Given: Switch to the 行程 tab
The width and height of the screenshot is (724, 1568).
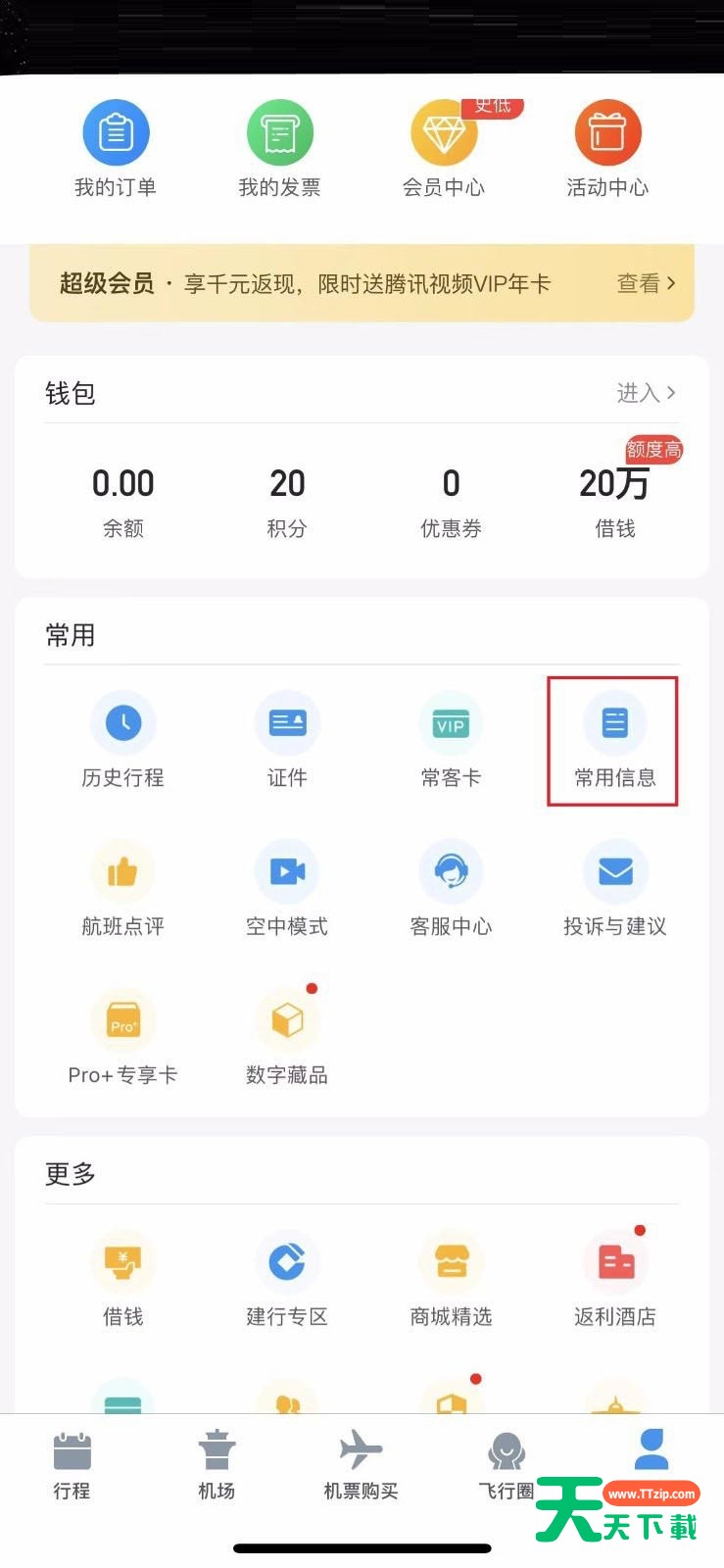Looking at the screenshot, I should pos(72,1465).
